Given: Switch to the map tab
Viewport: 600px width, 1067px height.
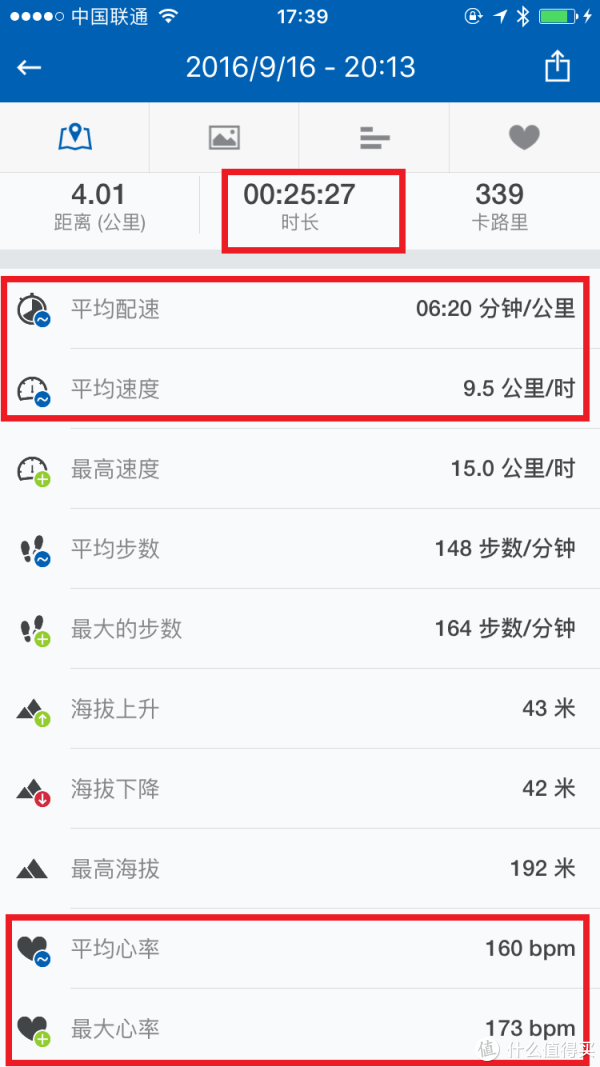Looking at the screenshot, I should pyautogui.click(x=75, y=137).
